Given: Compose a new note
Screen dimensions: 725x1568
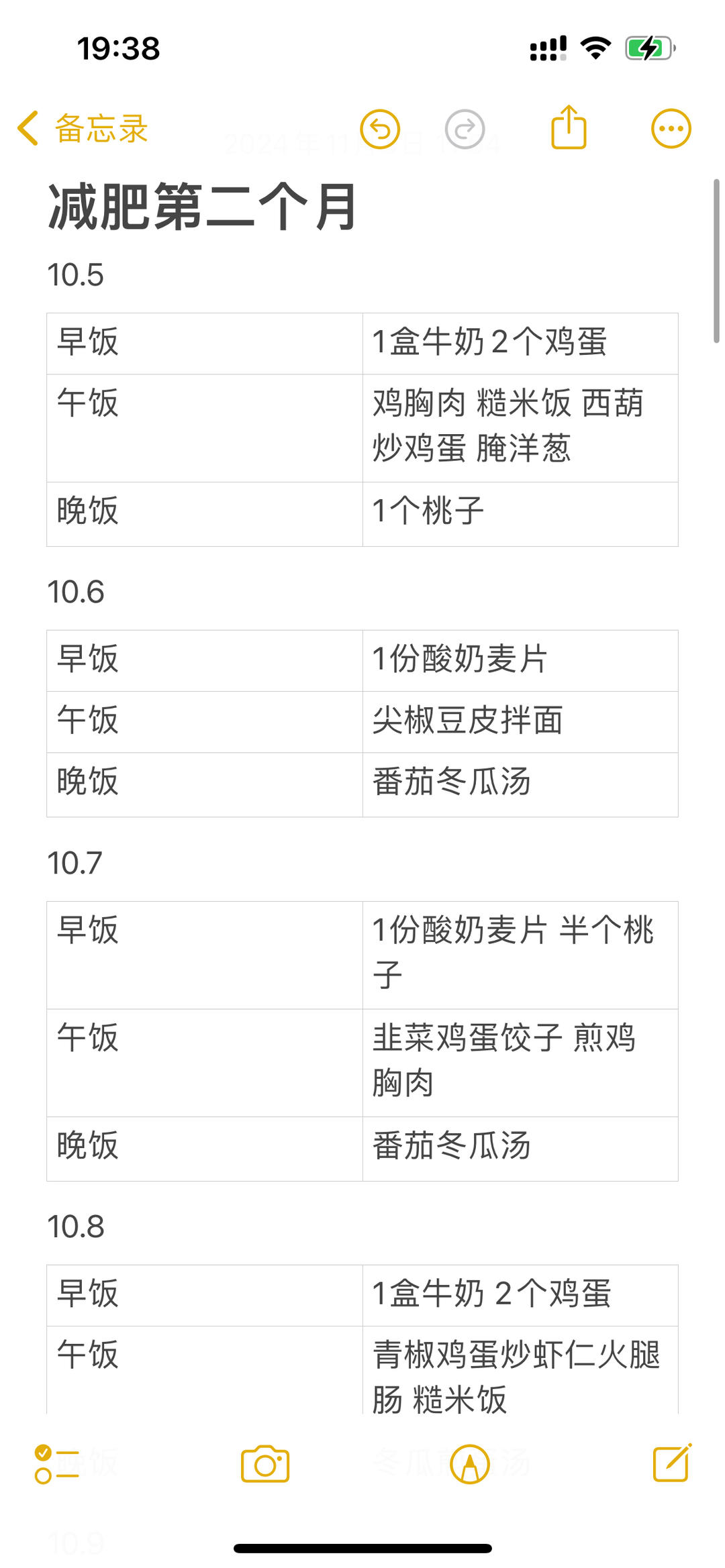Looking at the screenshot, I should (673, 1463).
